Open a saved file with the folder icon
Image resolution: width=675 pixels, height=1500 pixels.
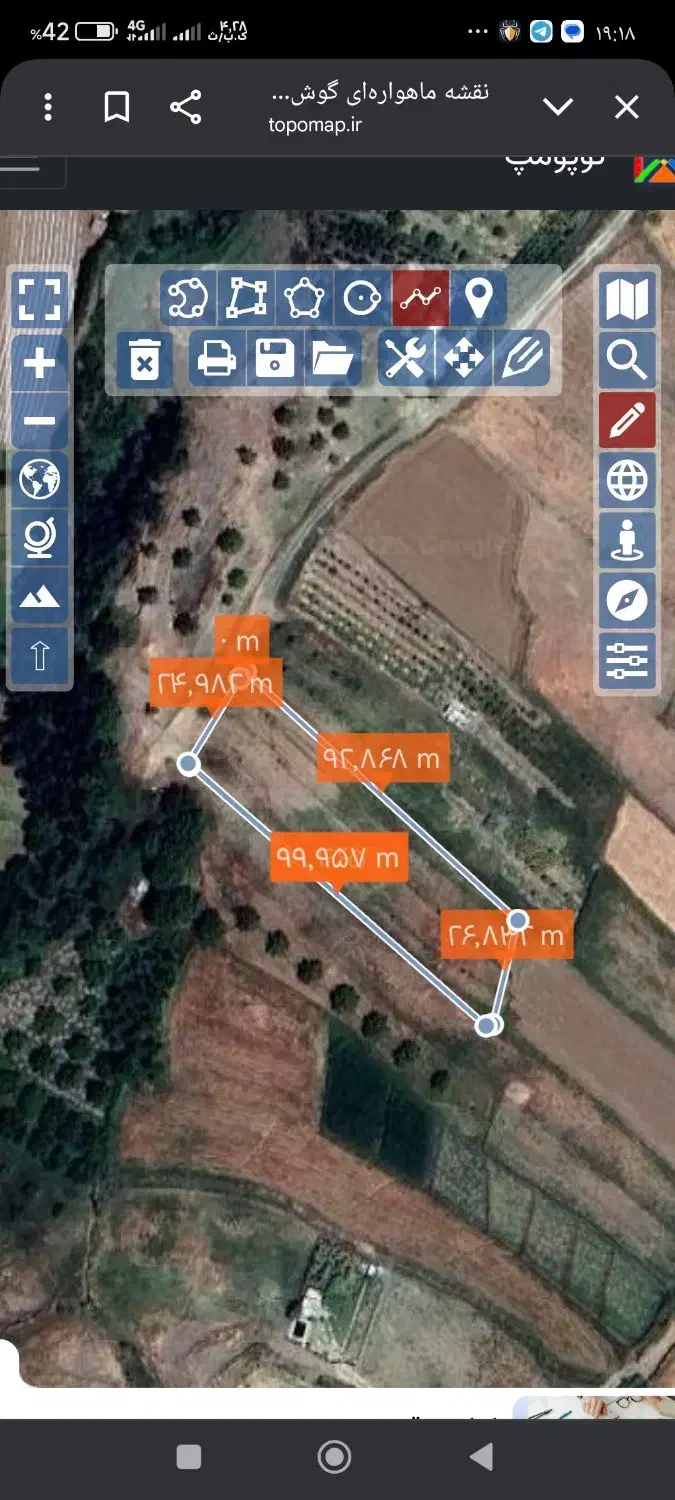[333, 359]
